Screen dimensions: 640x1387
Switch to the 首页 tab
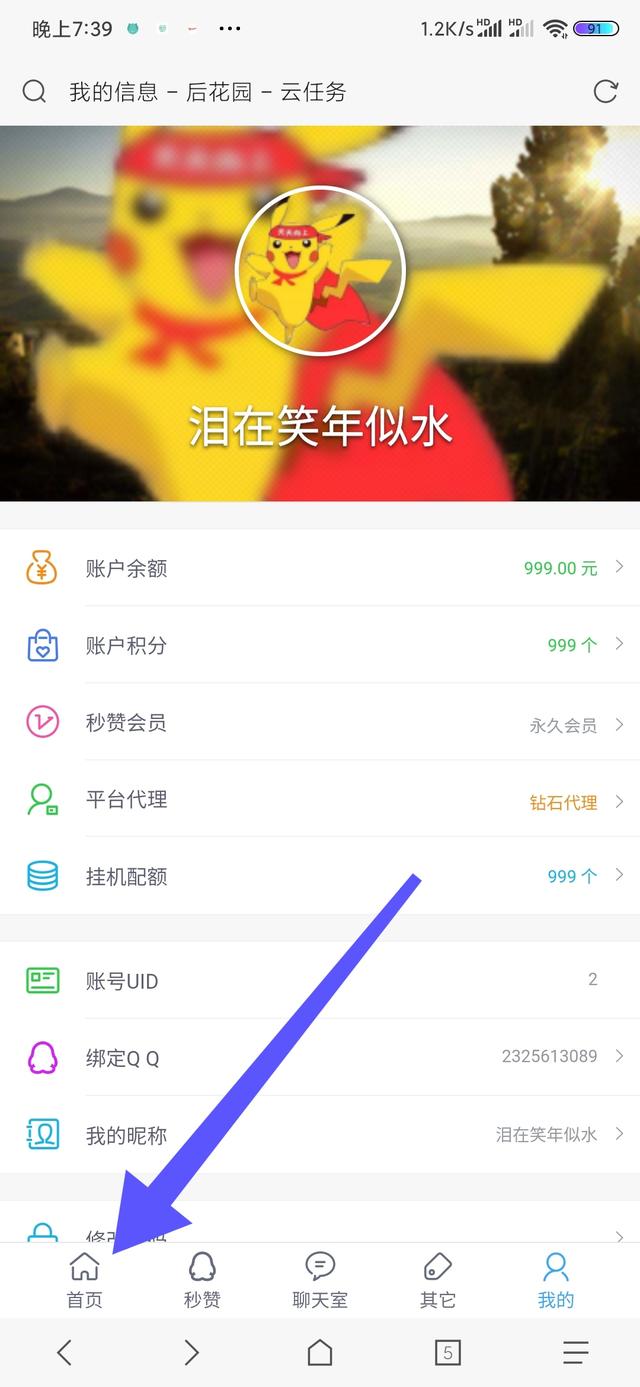coord(84,1280)
